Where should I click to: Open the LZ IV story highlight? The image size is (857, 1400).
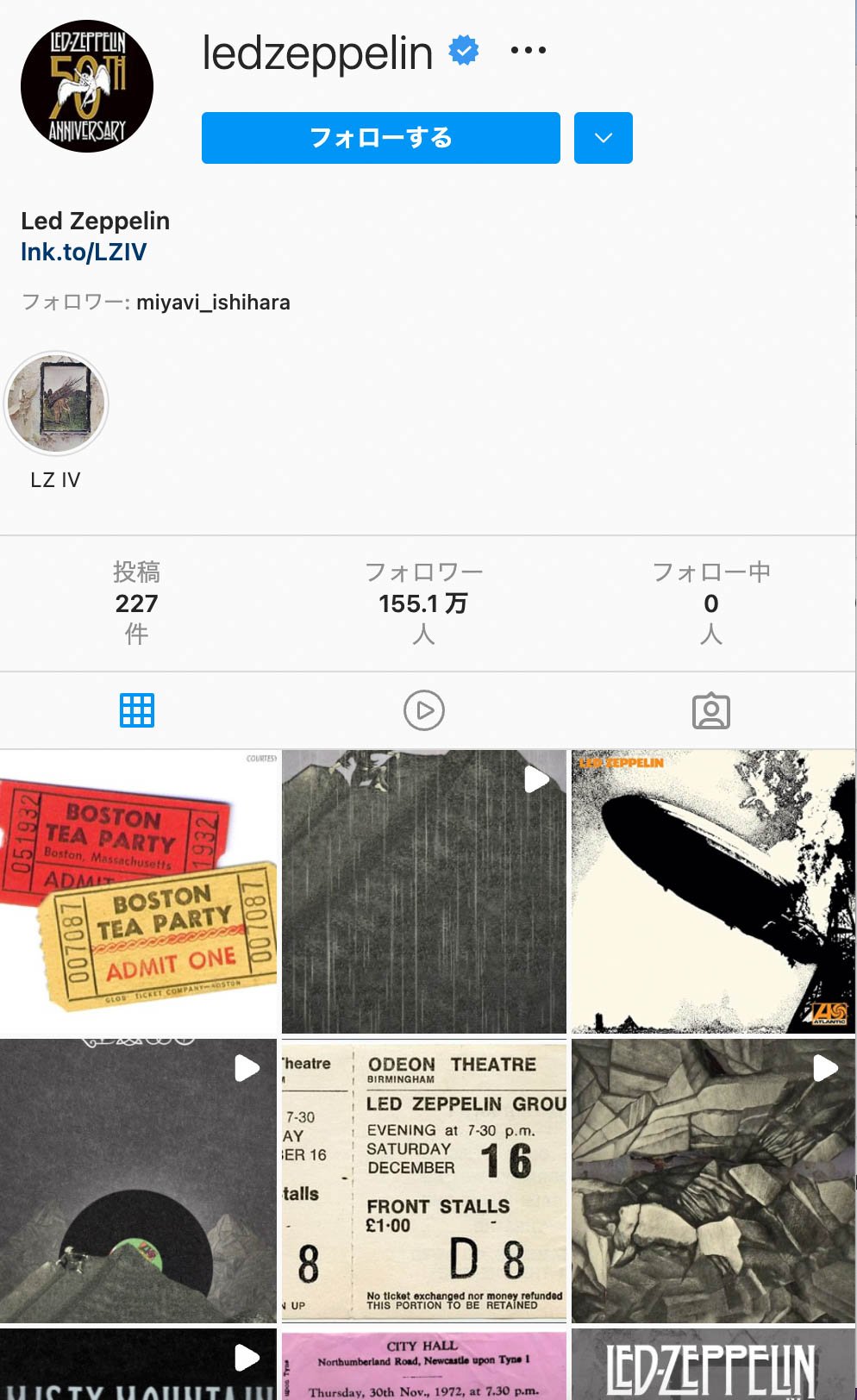[56, 403]
